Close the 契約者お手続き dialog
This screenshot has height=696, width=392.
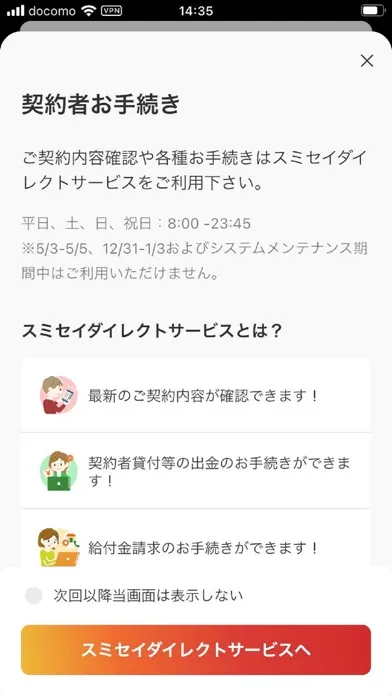tap(367, 61)
